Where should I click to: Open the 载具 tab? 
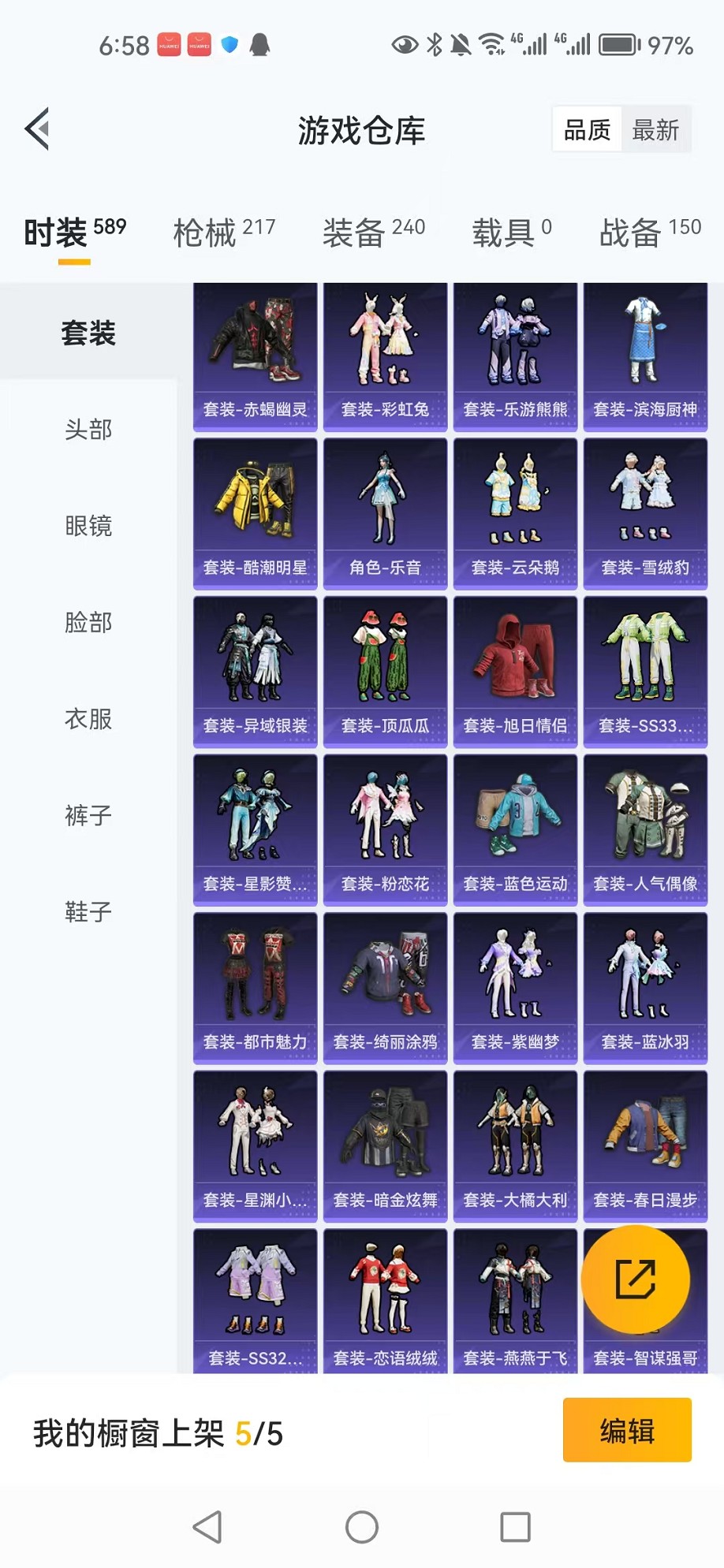pos(512,233)
